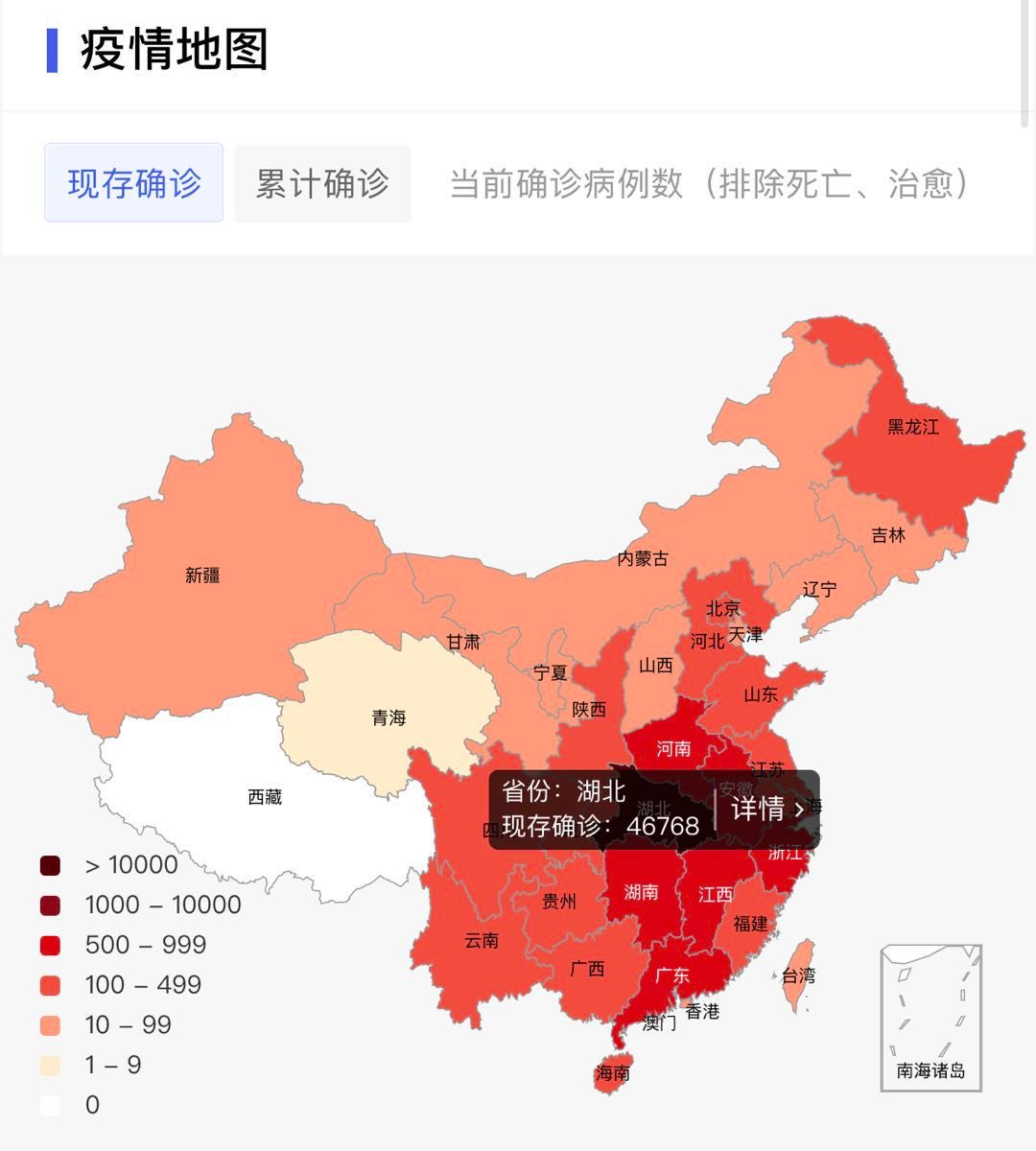Select 云南 province on the map

pos(481,940)
